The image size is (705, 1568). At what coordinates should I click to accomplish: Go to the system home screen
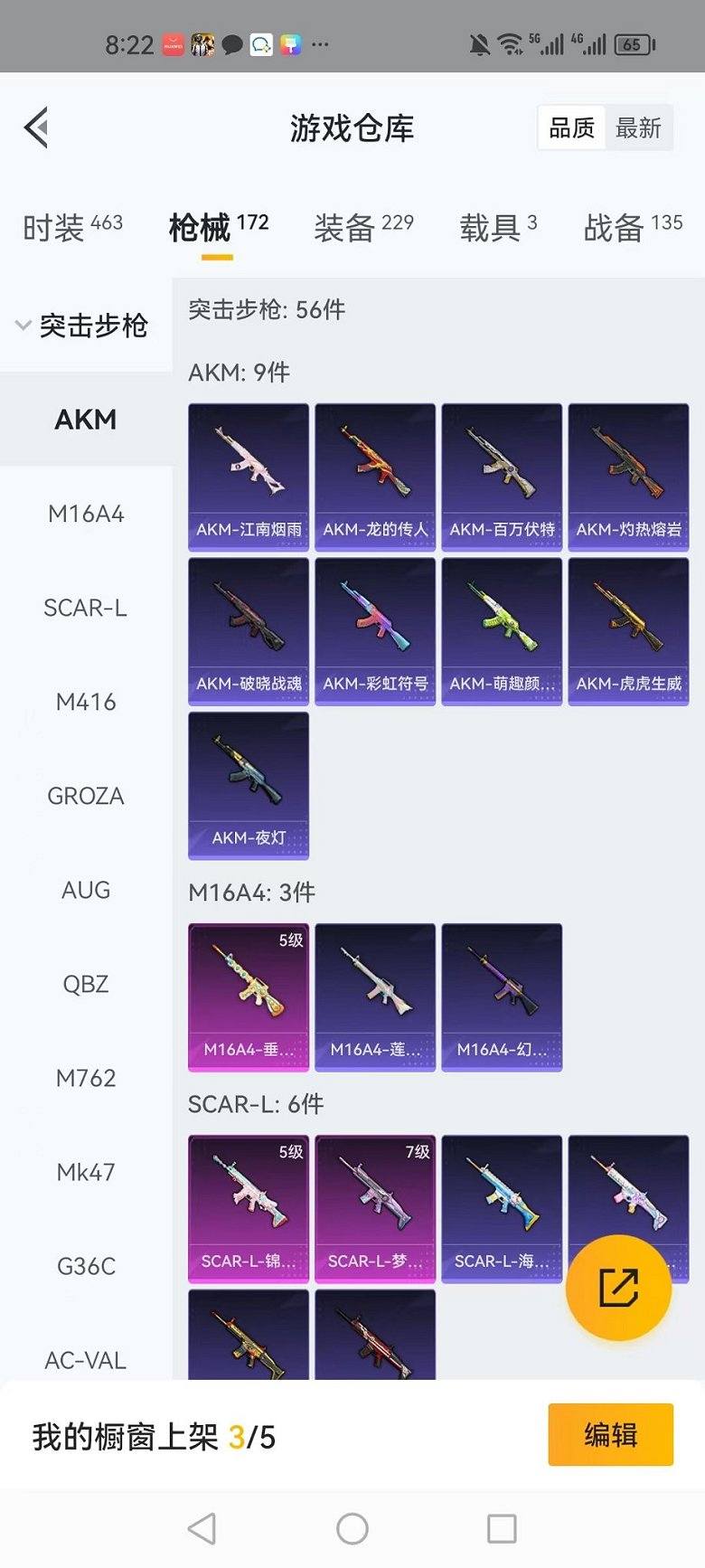click(x=352, y=1529)
